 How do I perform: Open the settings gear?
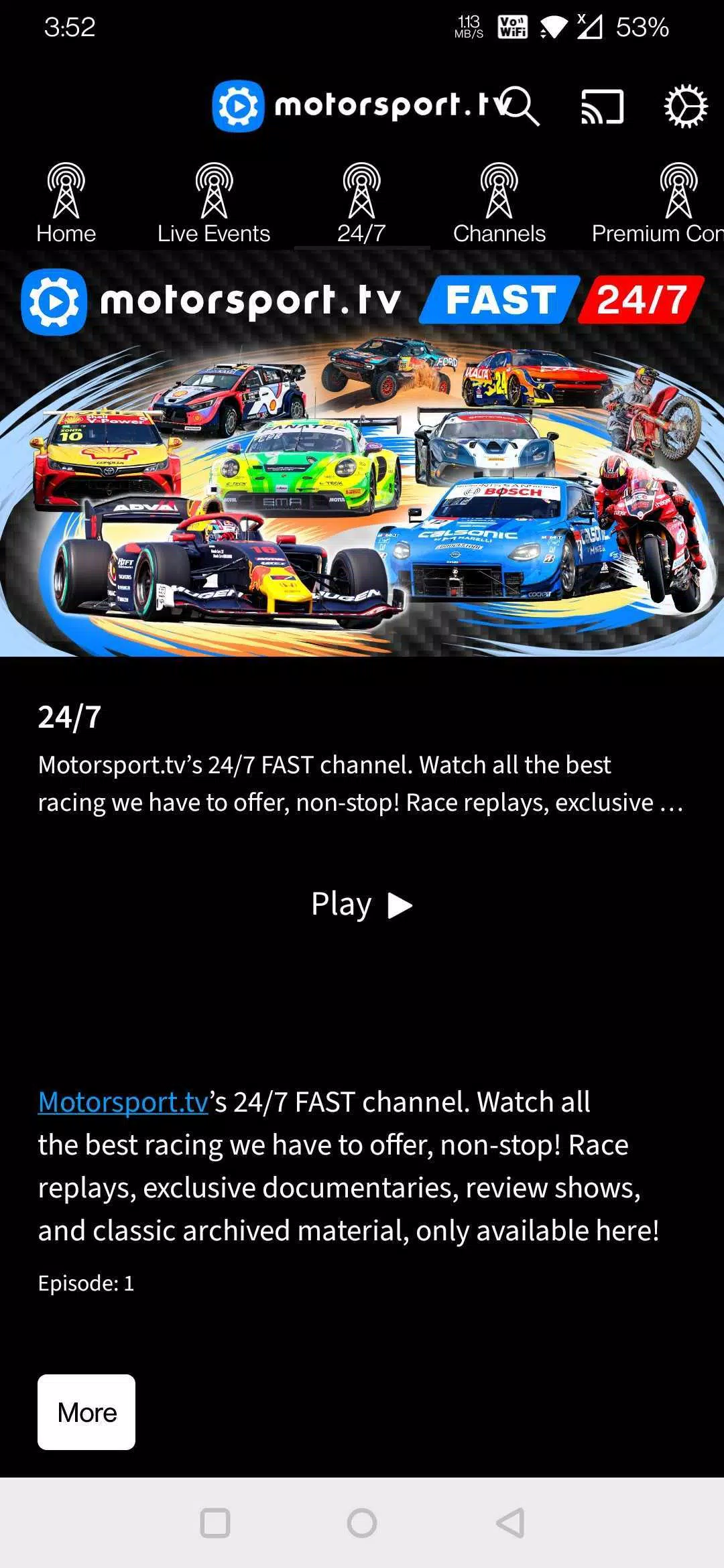click(x=685, y=107)
